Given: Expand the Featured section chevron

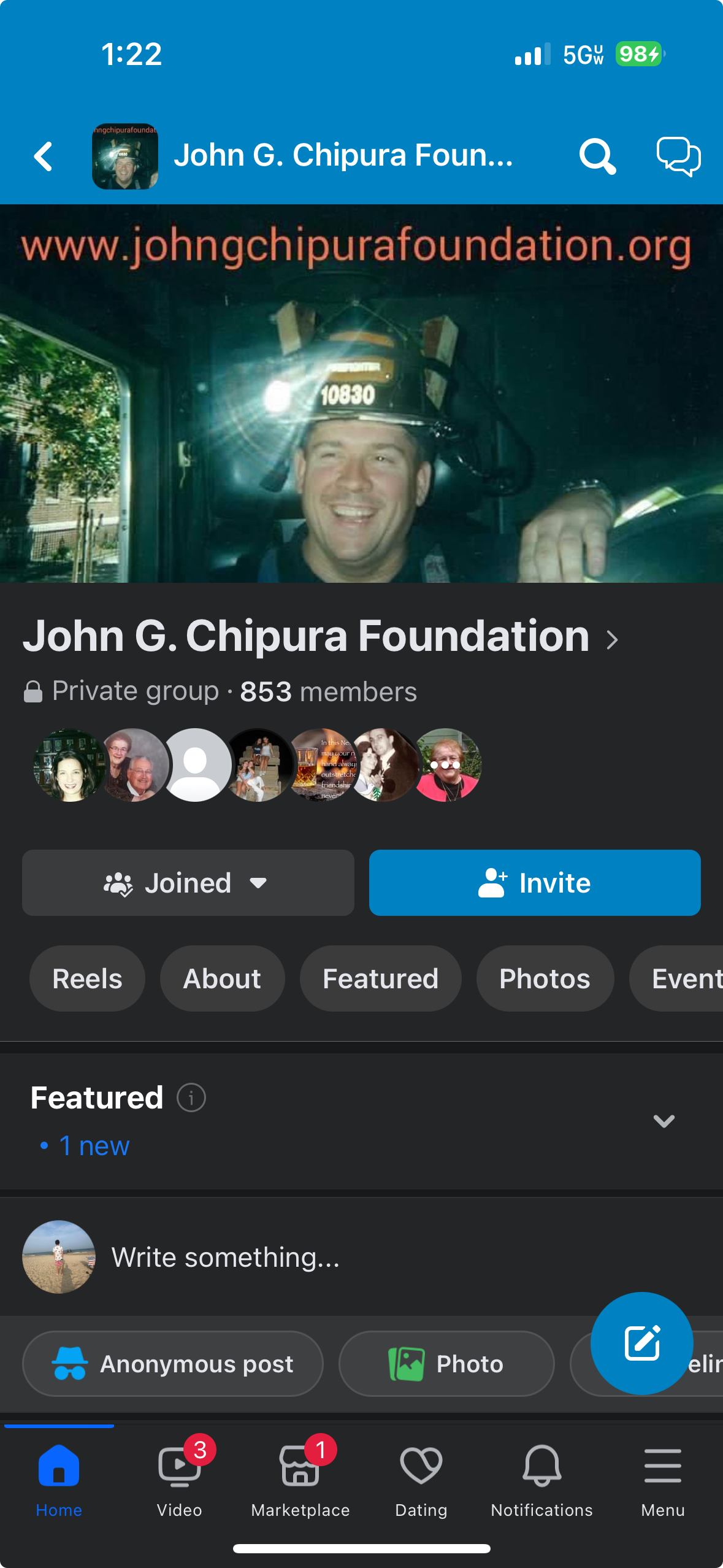Looking at the screenshot, I should [664, 1121].
